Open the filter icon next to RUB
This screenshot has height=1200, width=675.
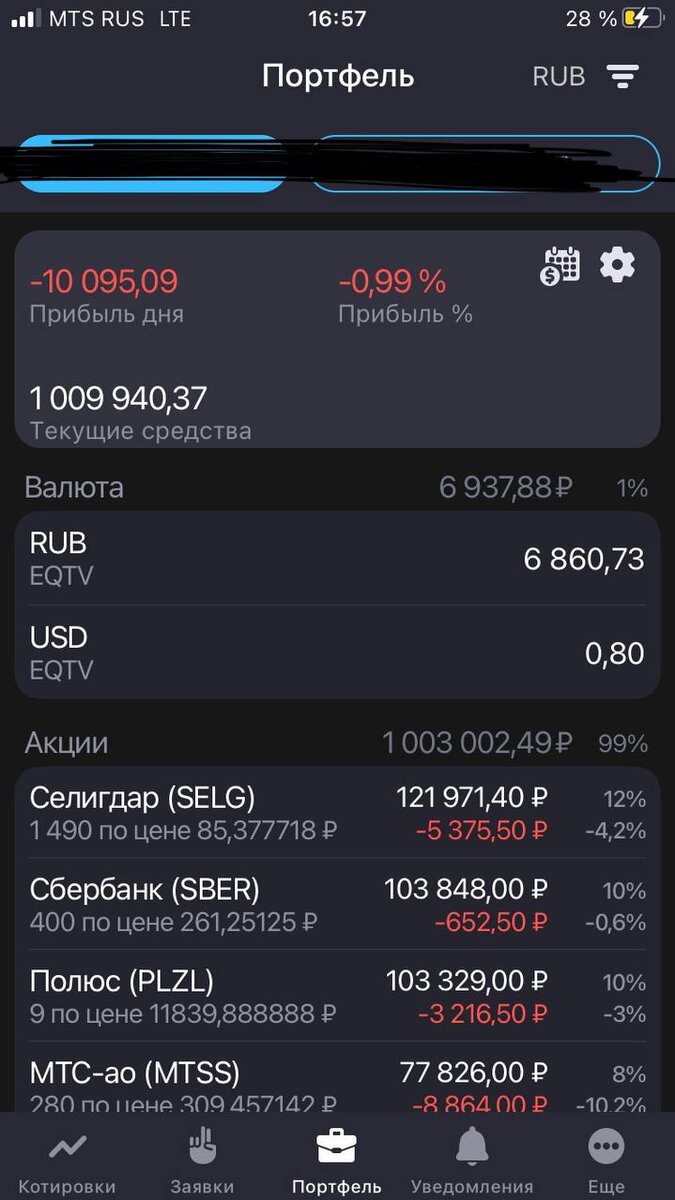(622, 76)
